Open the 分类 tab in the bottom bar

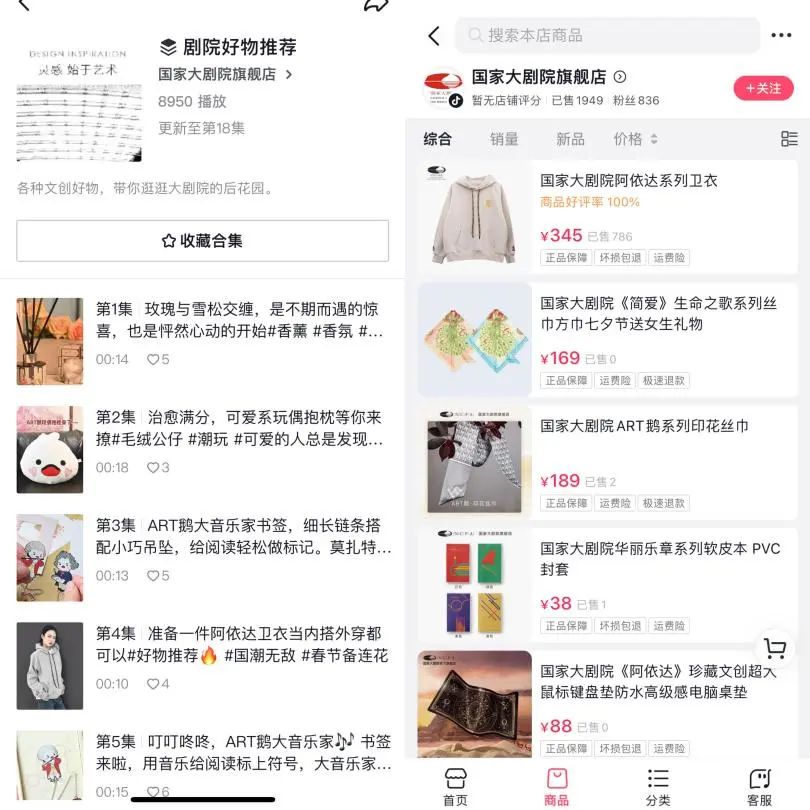click(x=658, y=787)
